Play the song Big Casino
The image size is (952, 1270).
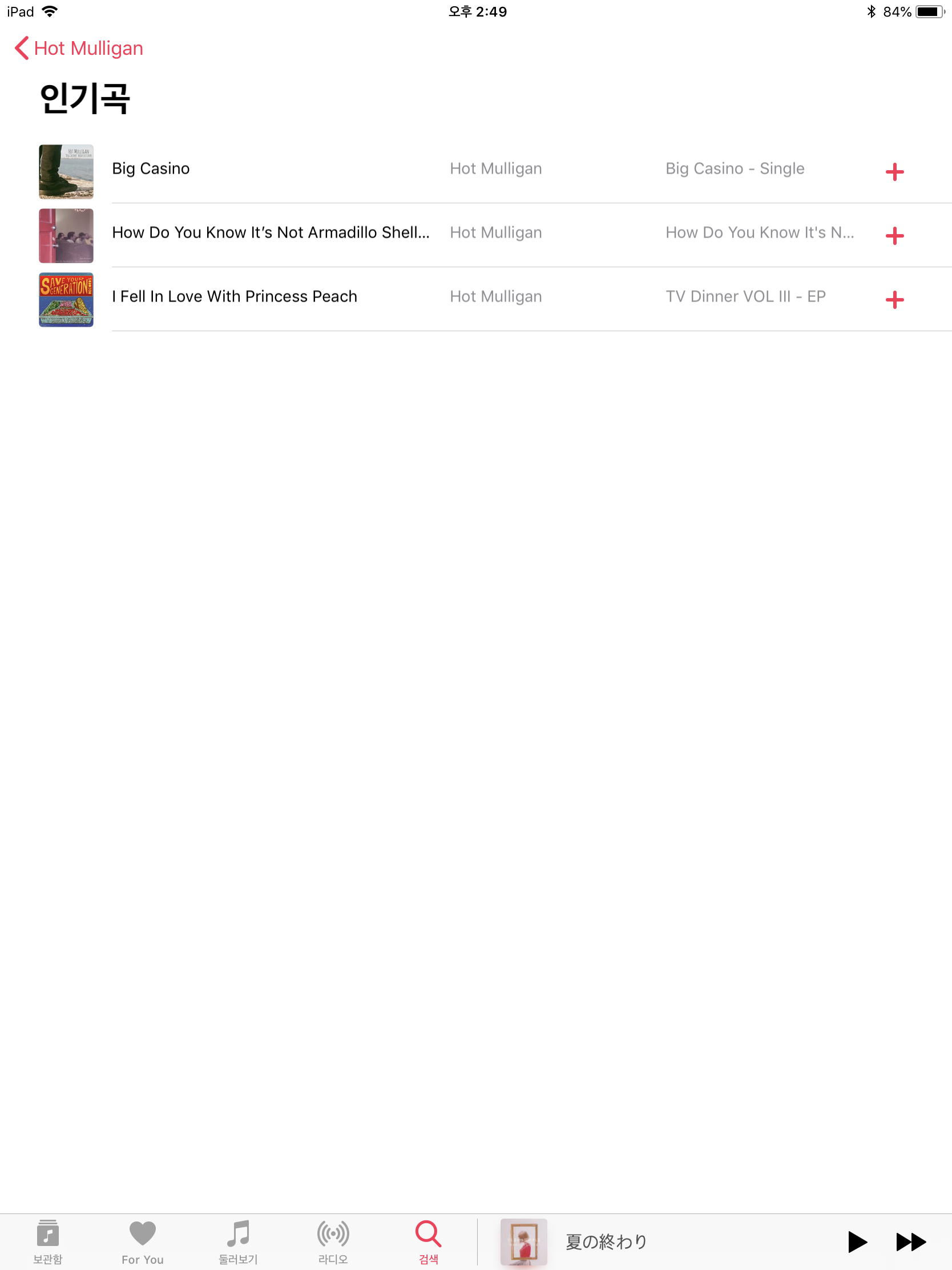(150, 169)
